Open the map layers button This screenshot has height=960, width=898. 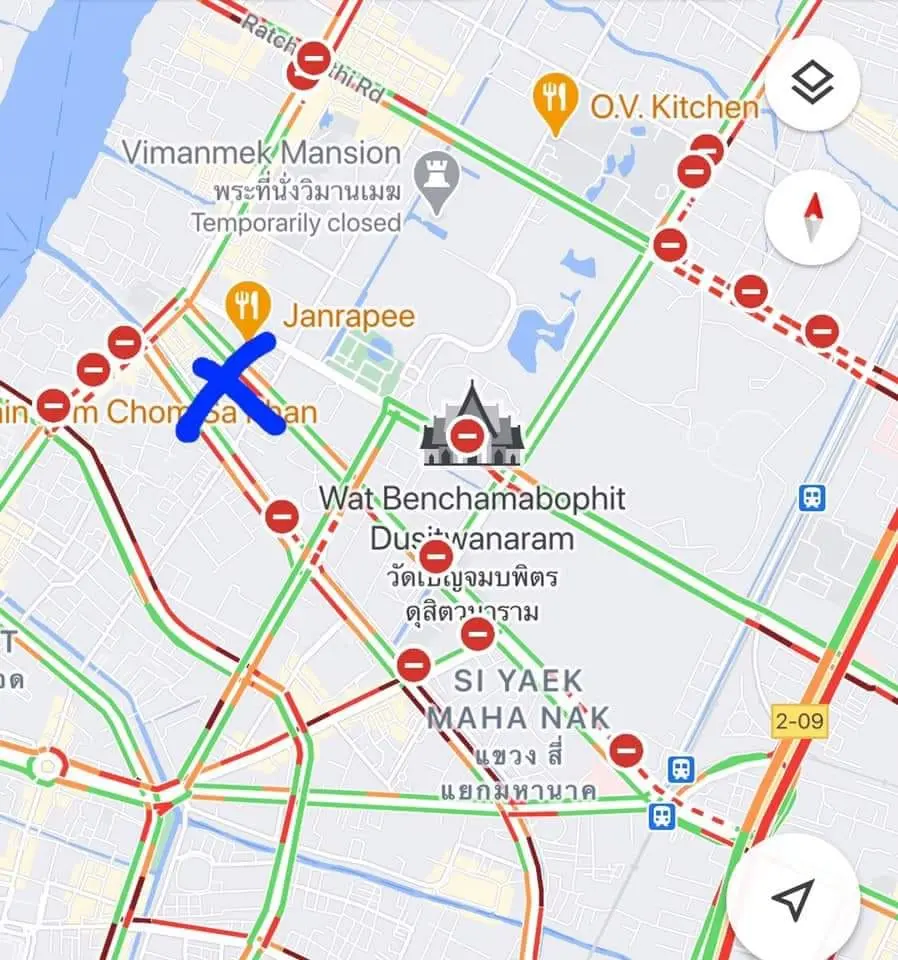point(812,85)
